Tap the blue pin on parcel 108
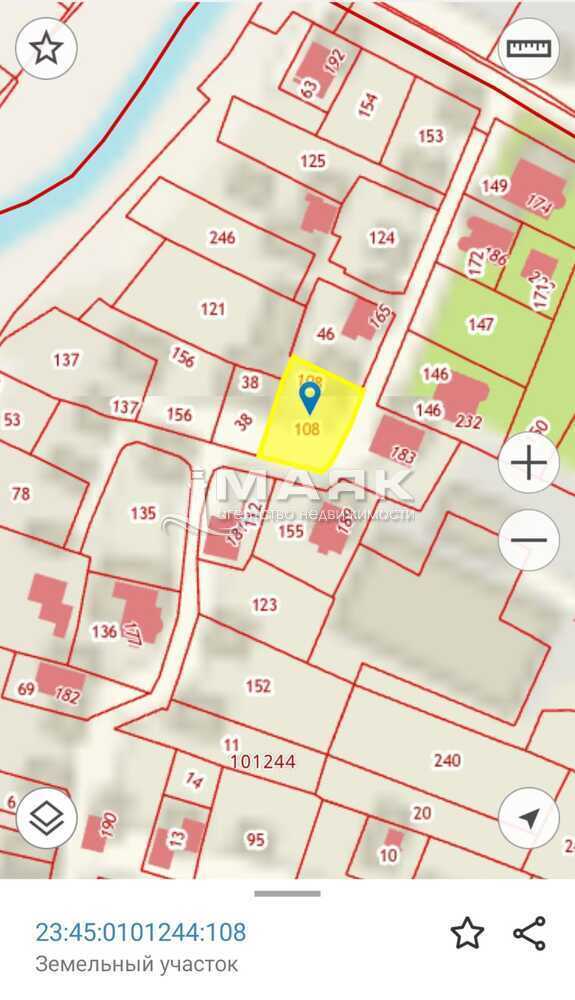575x1000 pixels. click(x=310, y=399)
